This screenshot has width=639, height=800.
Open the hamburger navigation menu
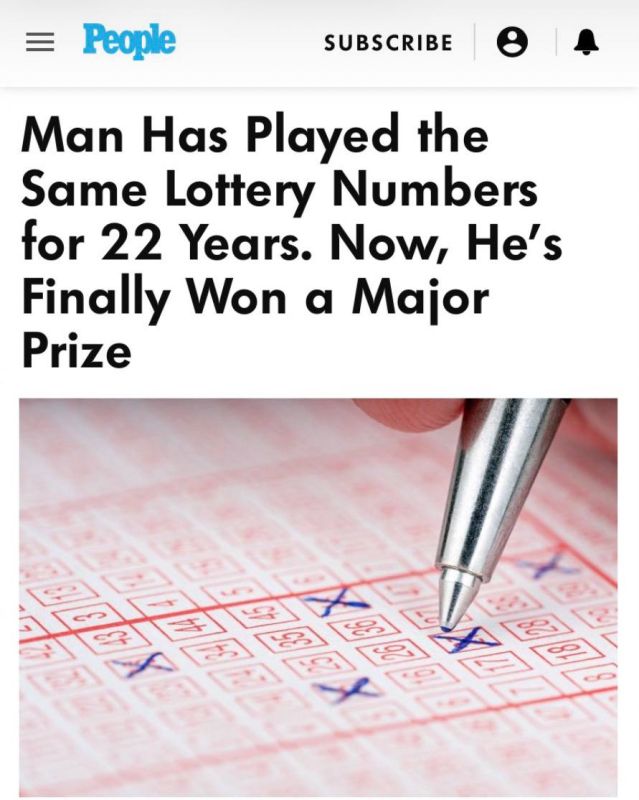pos(40,42)
